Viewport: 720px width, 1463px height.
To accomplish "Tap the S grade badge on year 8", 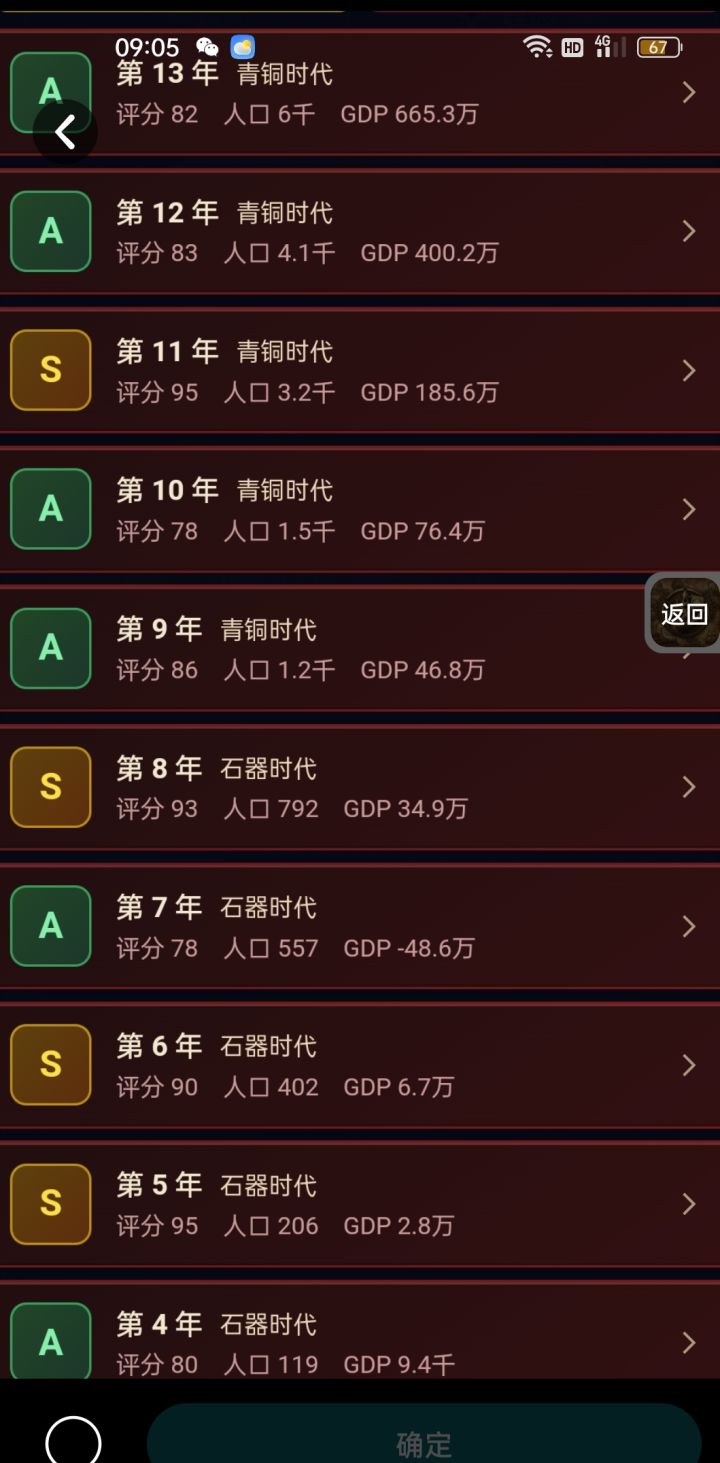I will point(50,787).
